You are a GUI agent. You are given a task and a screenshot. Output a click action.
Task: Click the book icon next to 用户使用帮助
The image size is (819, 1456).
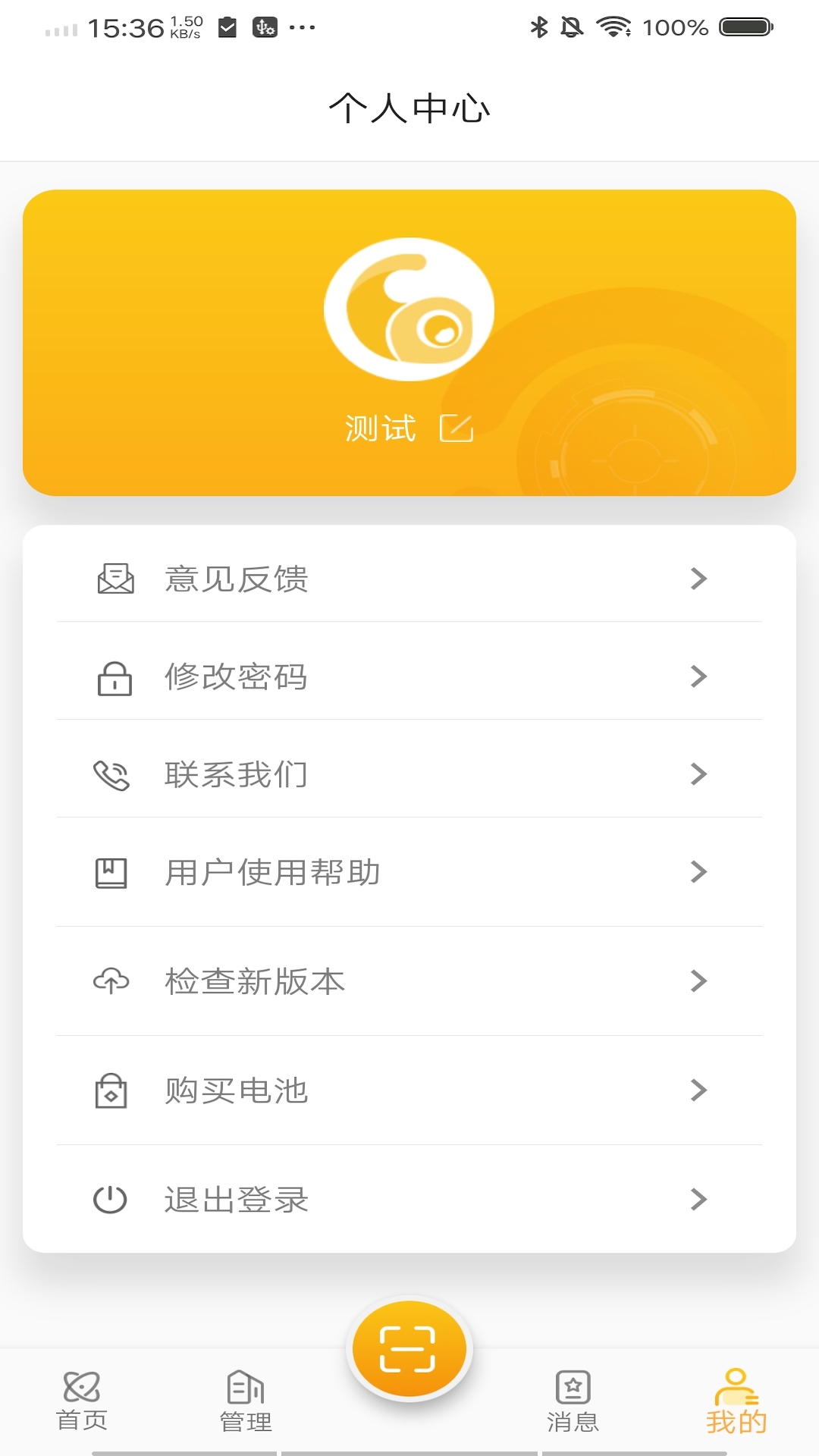click(x=112, y=872)
